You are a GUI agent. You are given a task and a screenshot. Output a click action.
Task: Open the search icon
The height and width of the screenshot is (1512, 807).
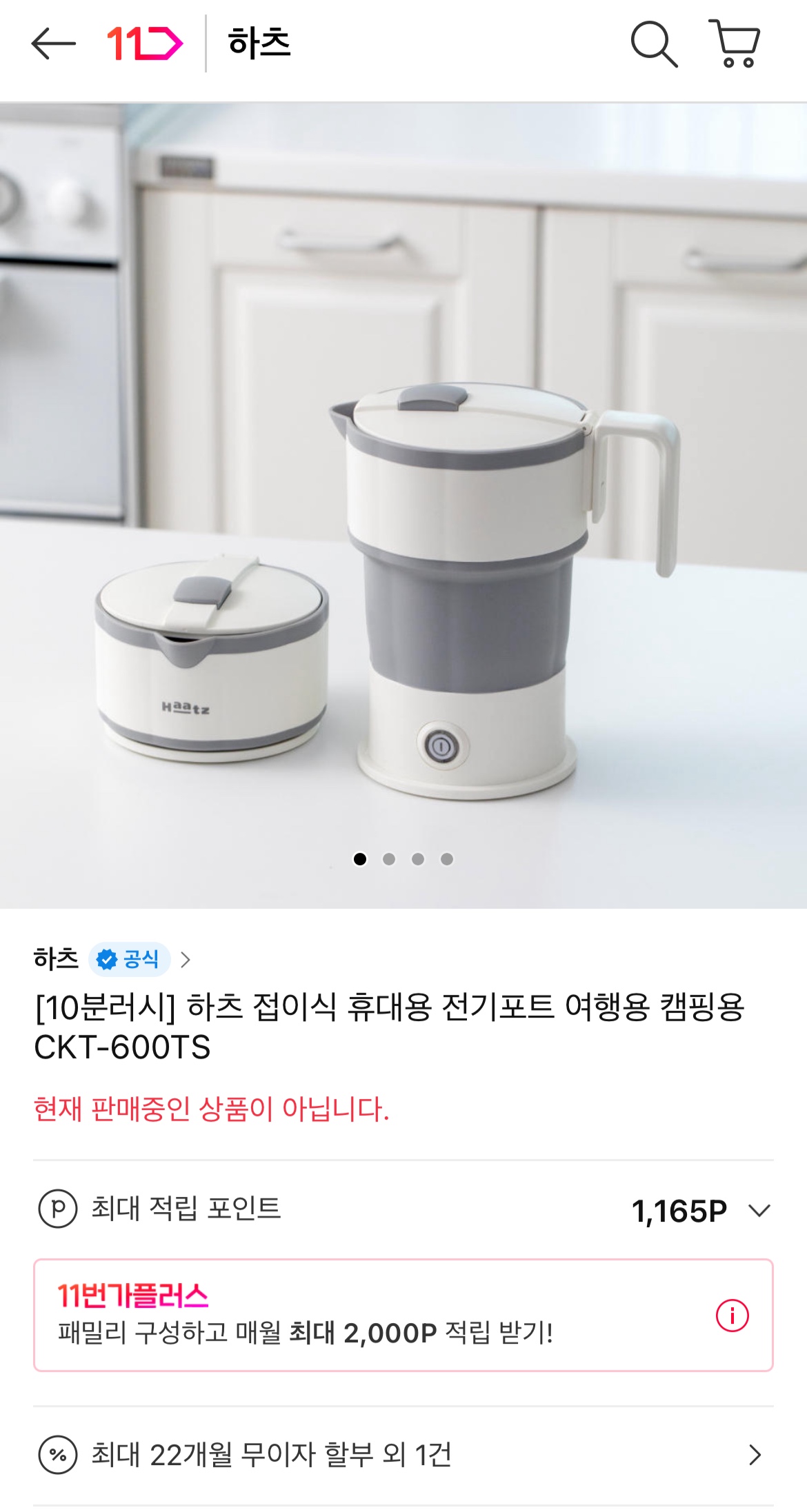[x=653, y=44]
